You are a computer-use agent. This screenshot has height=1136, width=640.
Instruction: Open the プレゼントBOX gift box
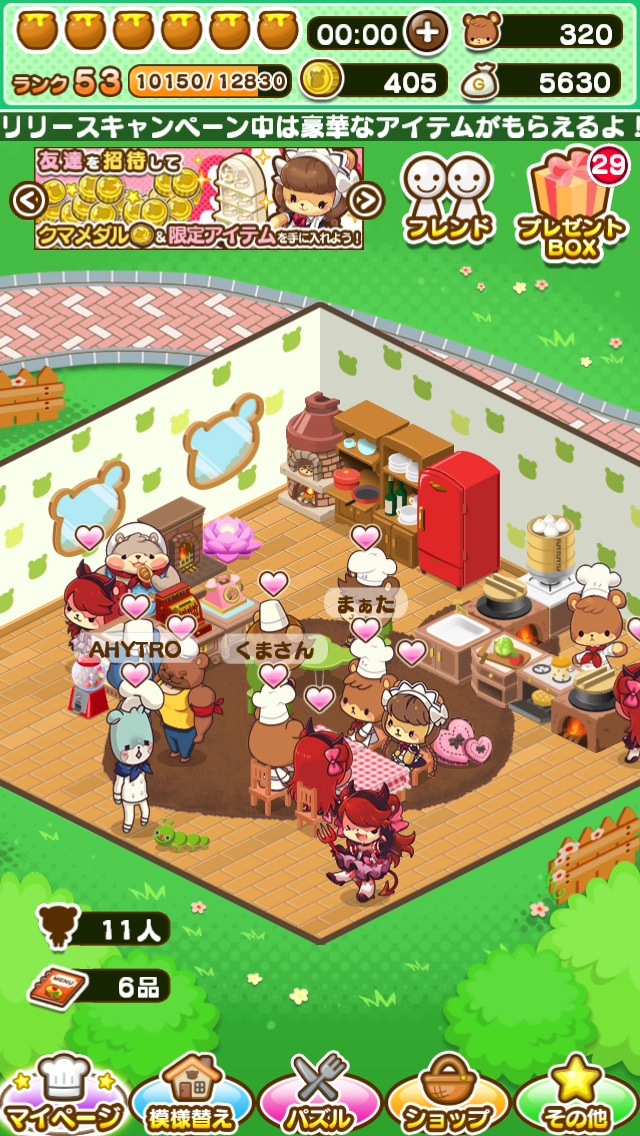click(571, 204)
